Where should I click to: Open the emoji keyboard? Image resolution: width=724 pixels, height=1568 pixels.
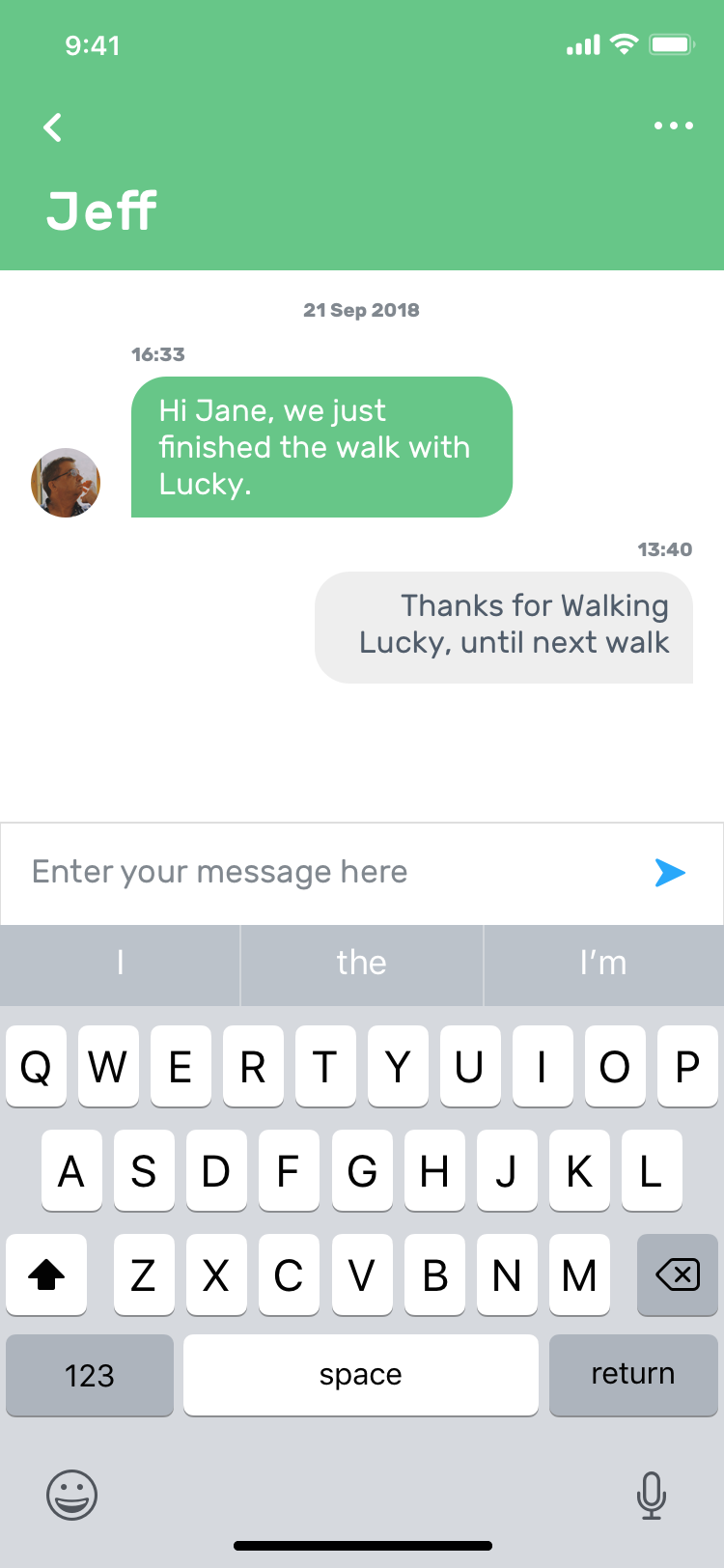tap(71, 1496)
